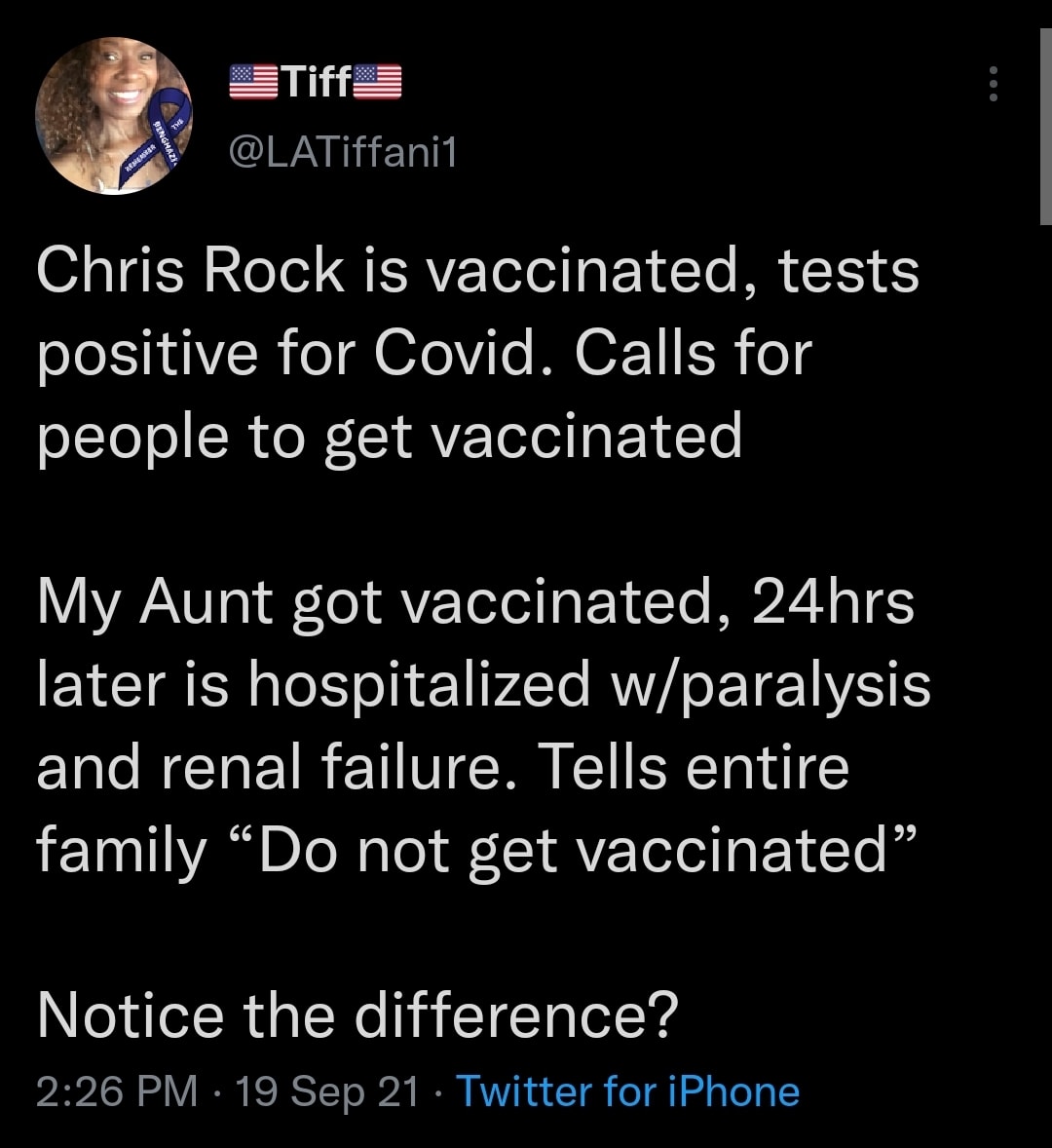This screenshot has width=1052, height=1148.
Task: Open the @LATiffani1 profile handle
Action: click(x=342, y=152)
